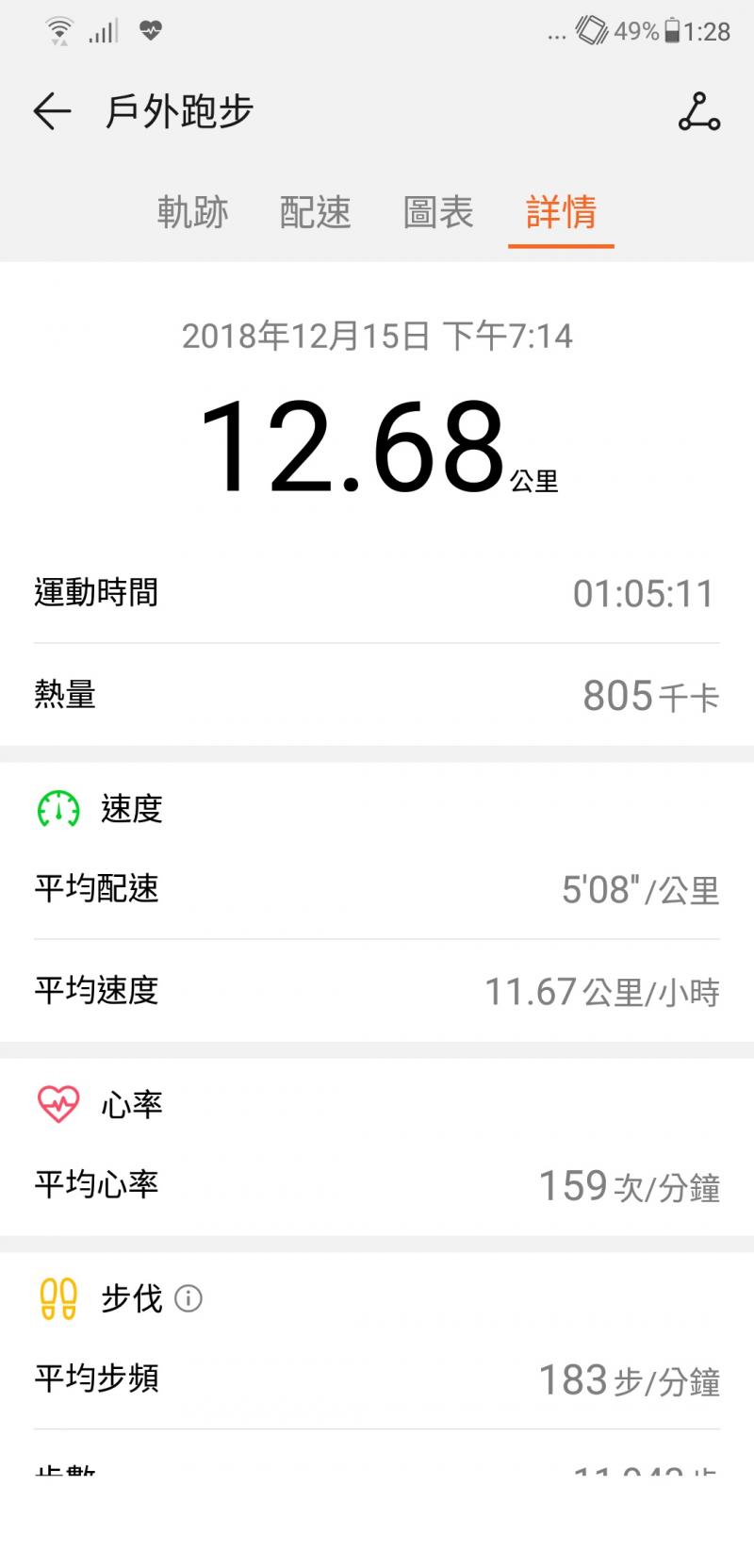Open the route share icon
Image resolution: width=754 pixels, height=1568 pixels.
point(698,111)
